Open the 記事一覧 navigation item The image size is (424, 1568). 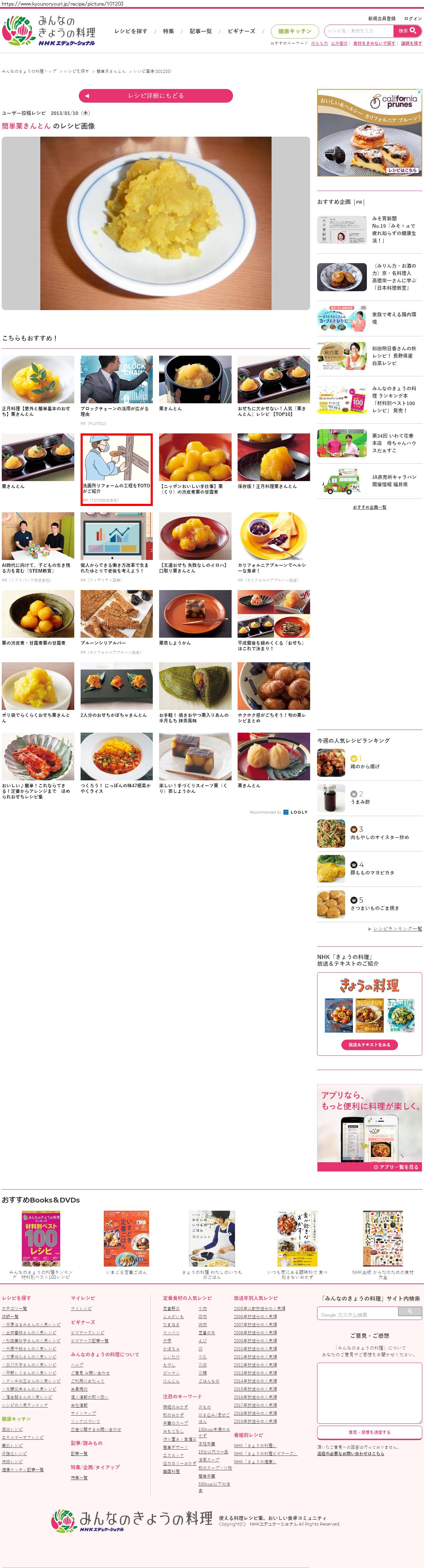(x=201, y=31)
